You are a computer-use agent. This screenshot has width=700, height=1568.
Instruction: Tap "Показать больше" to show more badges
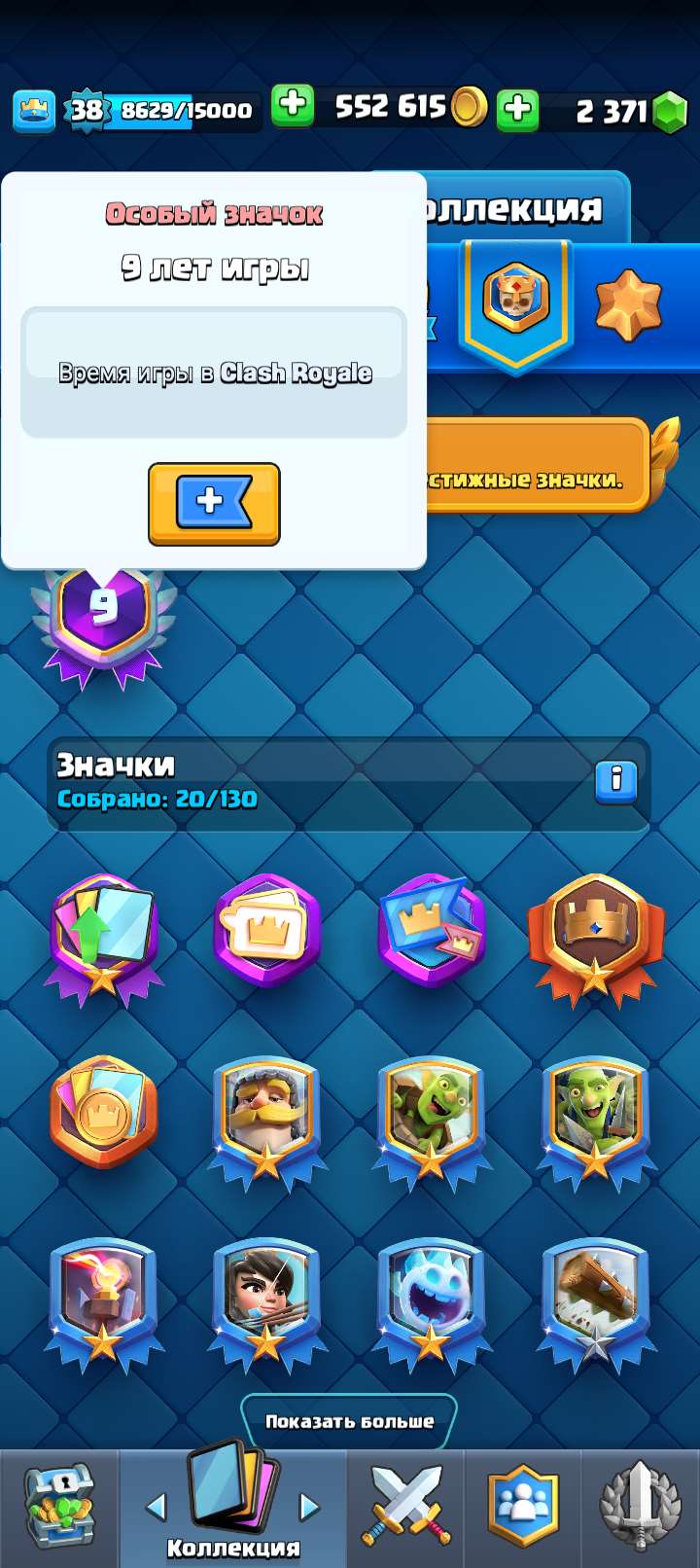[349, 1421]
